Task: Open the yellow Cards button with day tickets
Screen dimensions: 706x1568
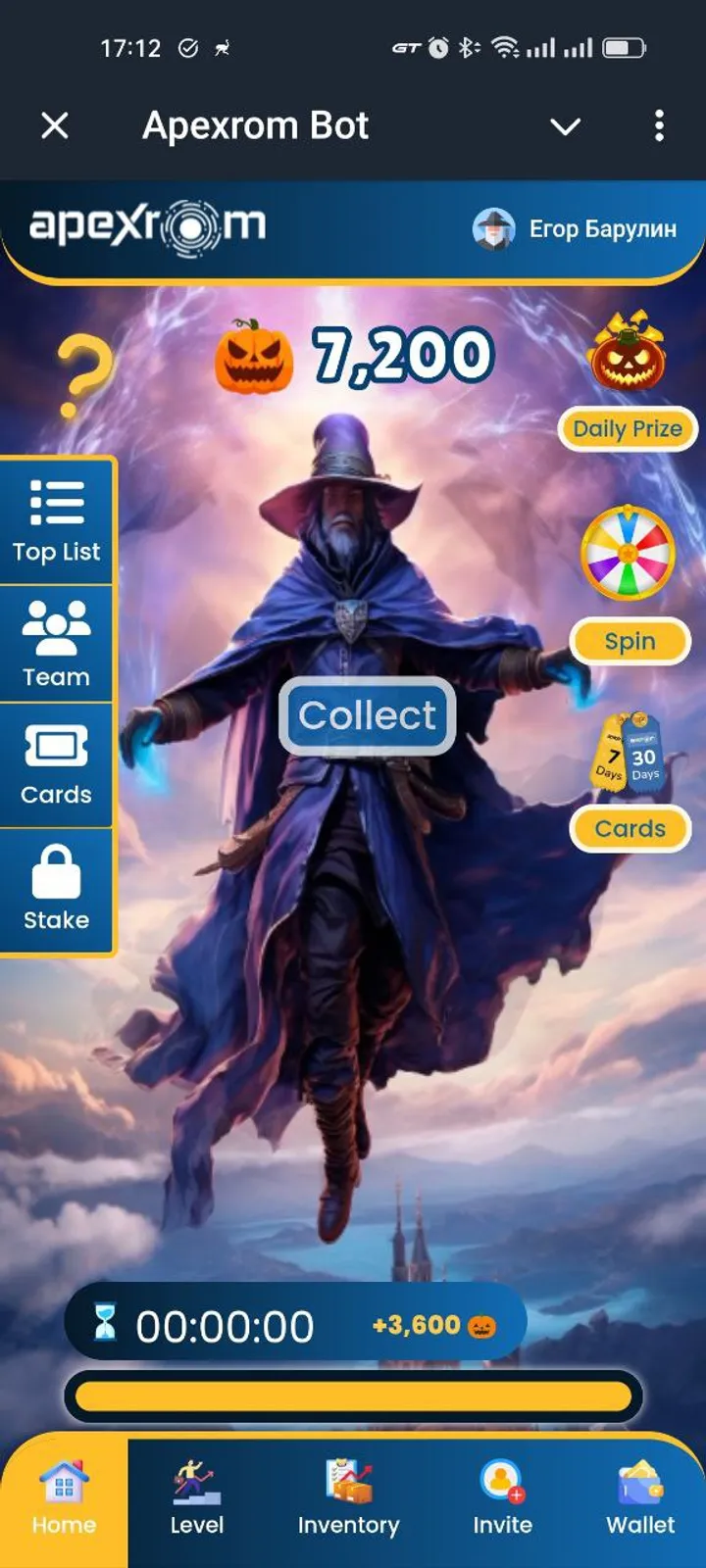Action: [x=630, y=829]
